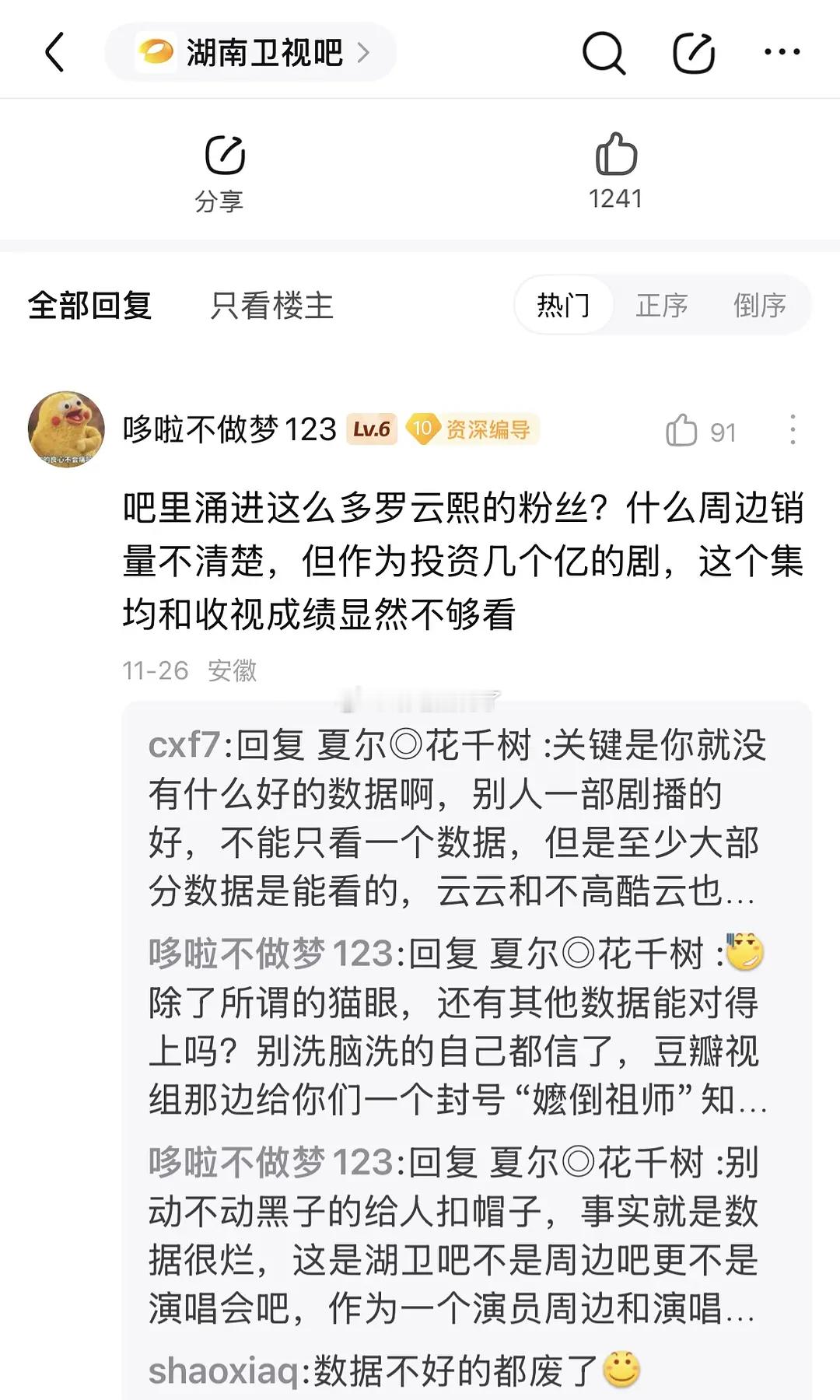This screenshot has height=1400, width=840.
Task: Select the 倒序 reverse-order sorting option
Action: [x=760, y=305]
